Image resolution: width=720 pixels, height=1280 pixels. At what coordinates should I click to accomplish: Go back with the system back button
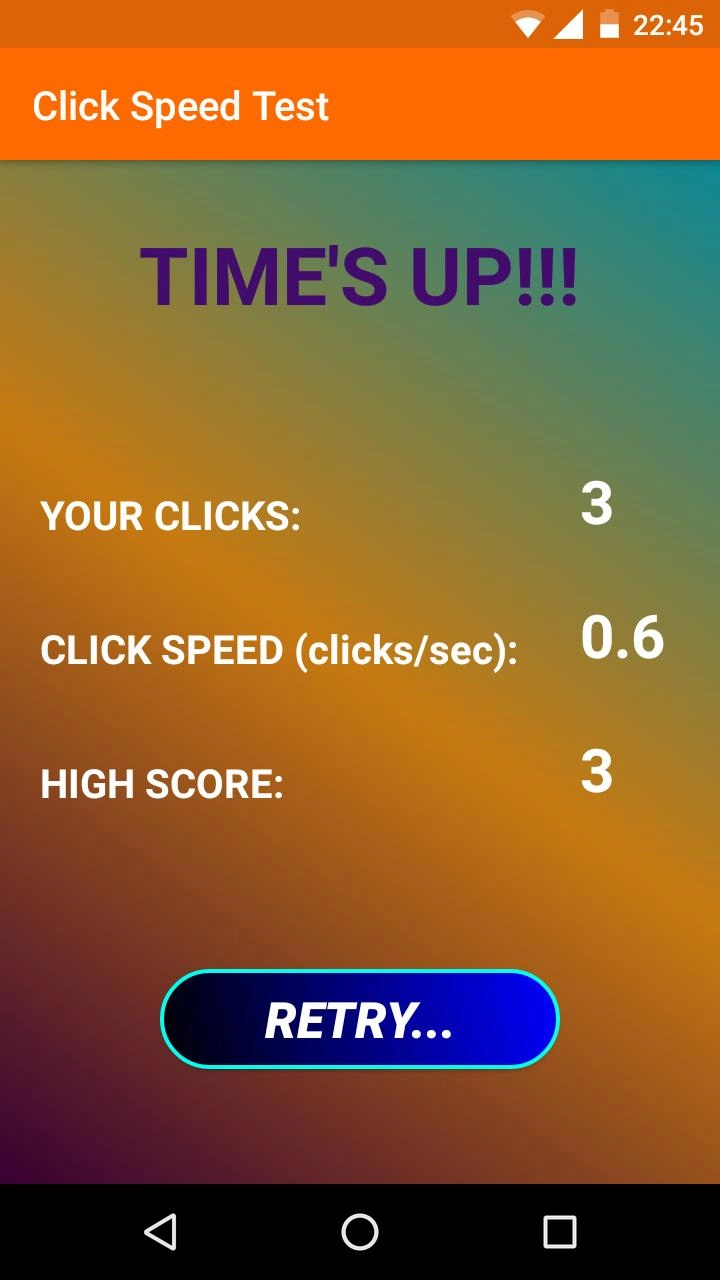160,1232
